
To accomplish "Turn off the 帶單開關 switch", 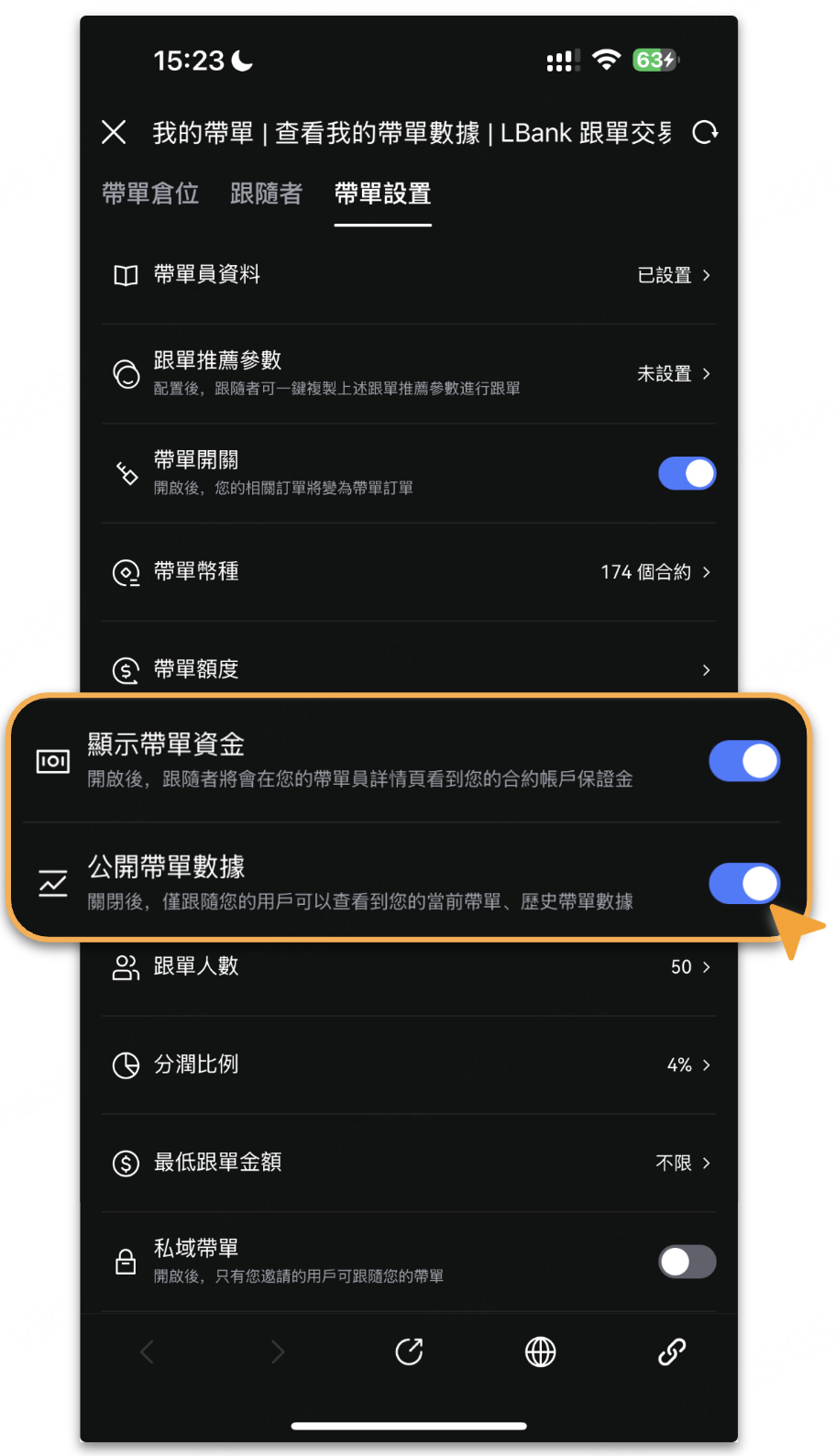I will point(687,473).
